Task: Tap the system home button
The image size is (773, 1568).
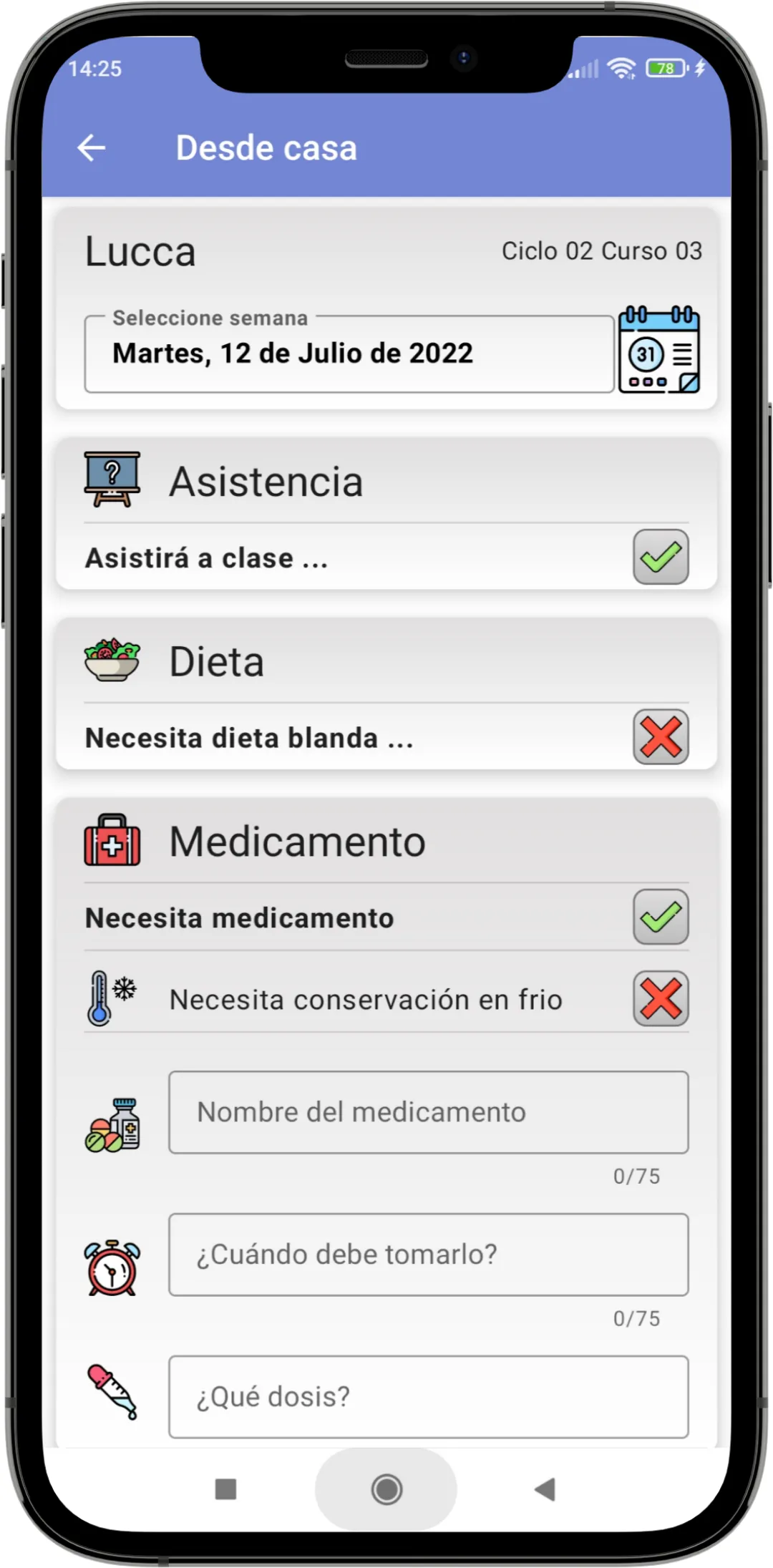Action: click(x=386, y=1489)
